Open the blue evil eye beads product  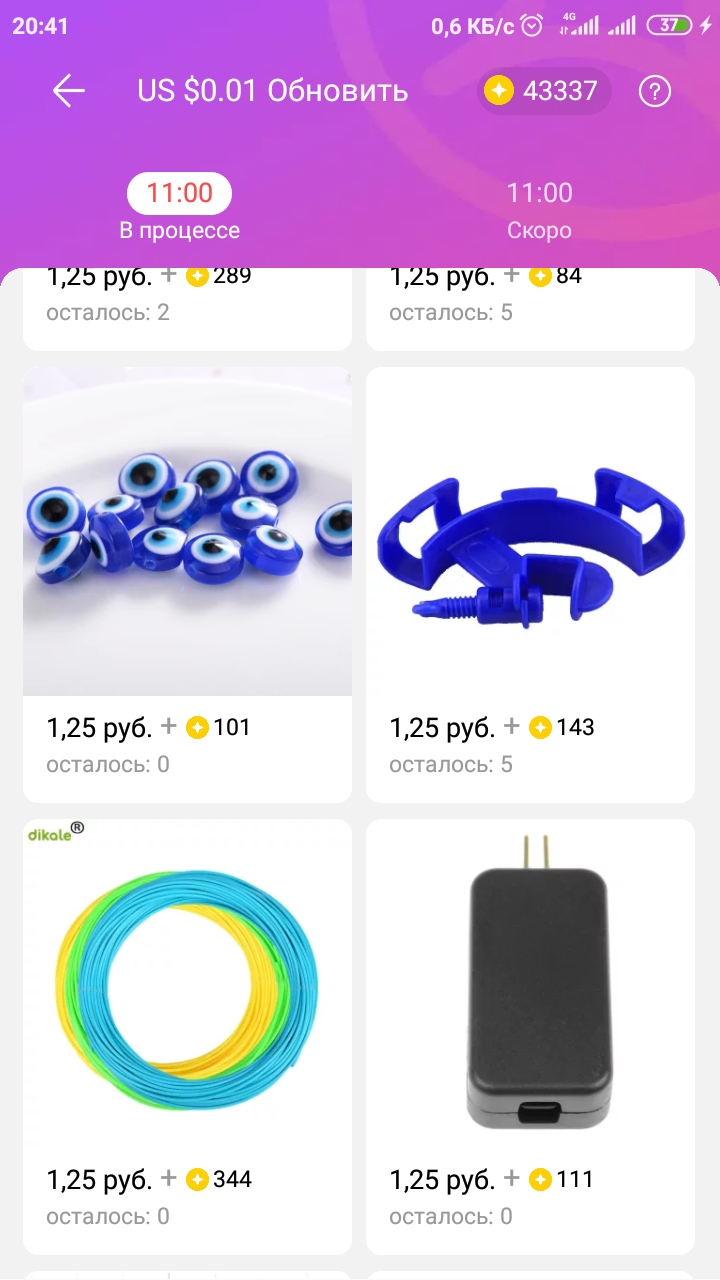187,532
